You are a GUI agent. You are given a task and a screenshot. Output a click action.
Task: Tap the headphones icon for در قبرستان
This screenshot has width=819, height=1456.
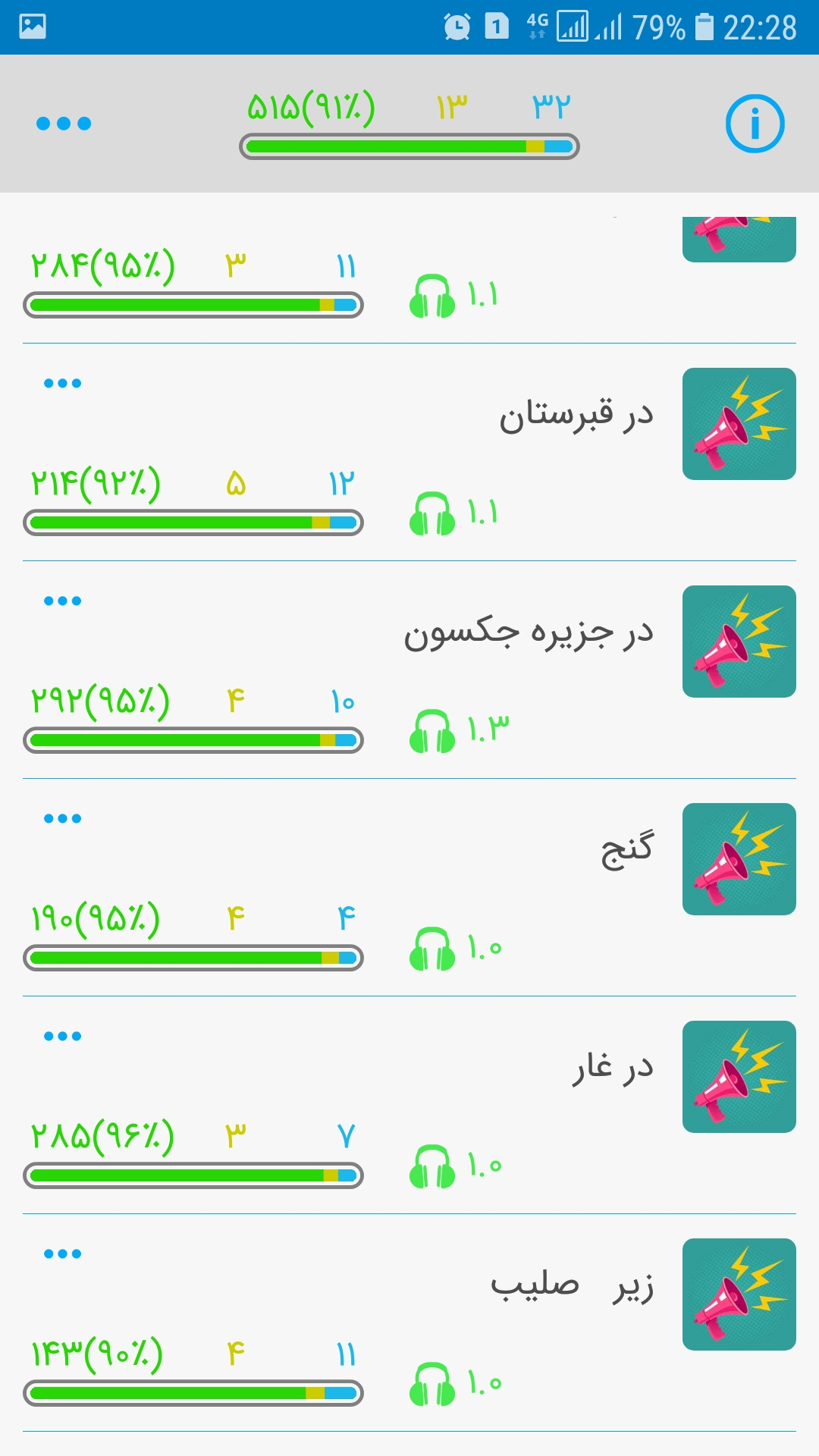click(x=432, y=513)
